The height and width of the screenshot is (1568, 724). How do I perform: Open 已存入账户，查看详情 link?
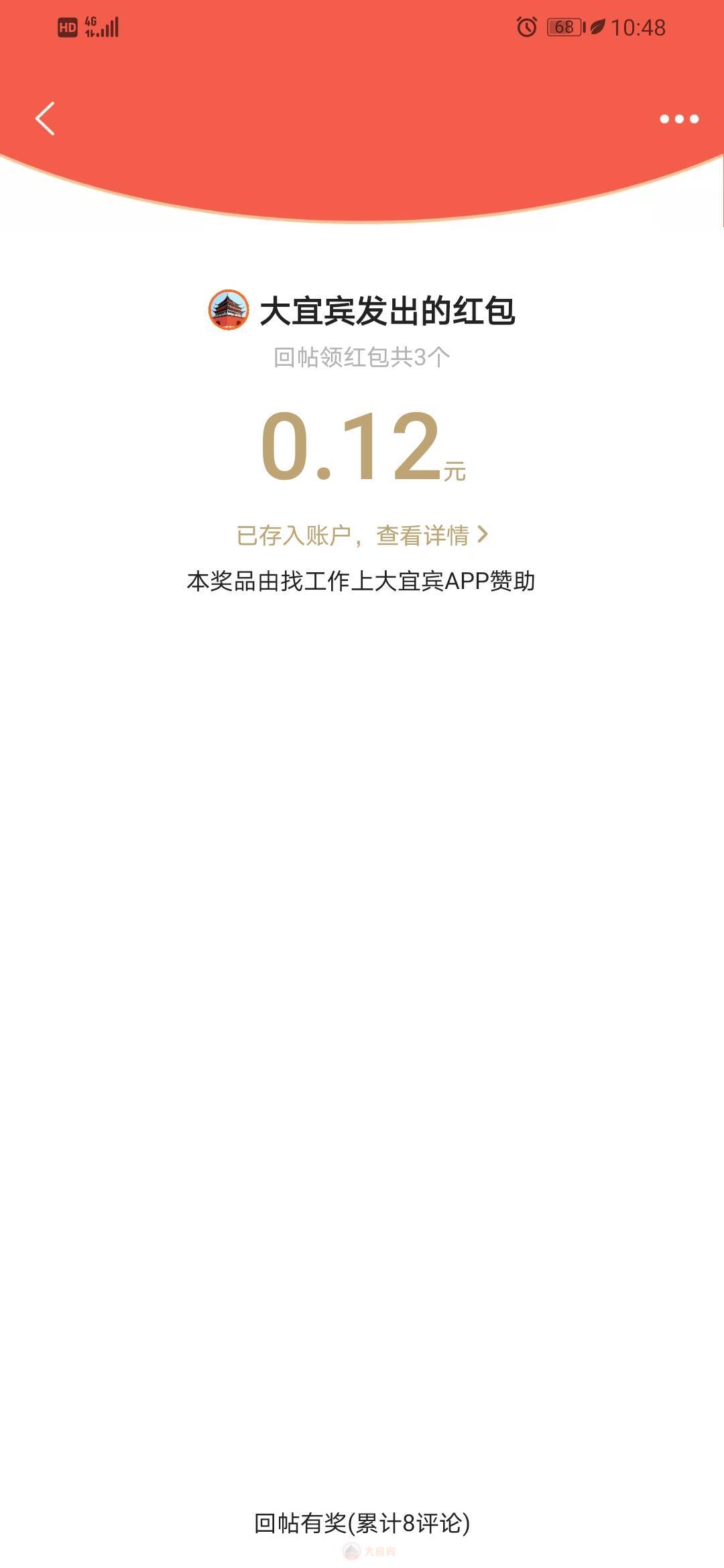[x=362, y=535]
